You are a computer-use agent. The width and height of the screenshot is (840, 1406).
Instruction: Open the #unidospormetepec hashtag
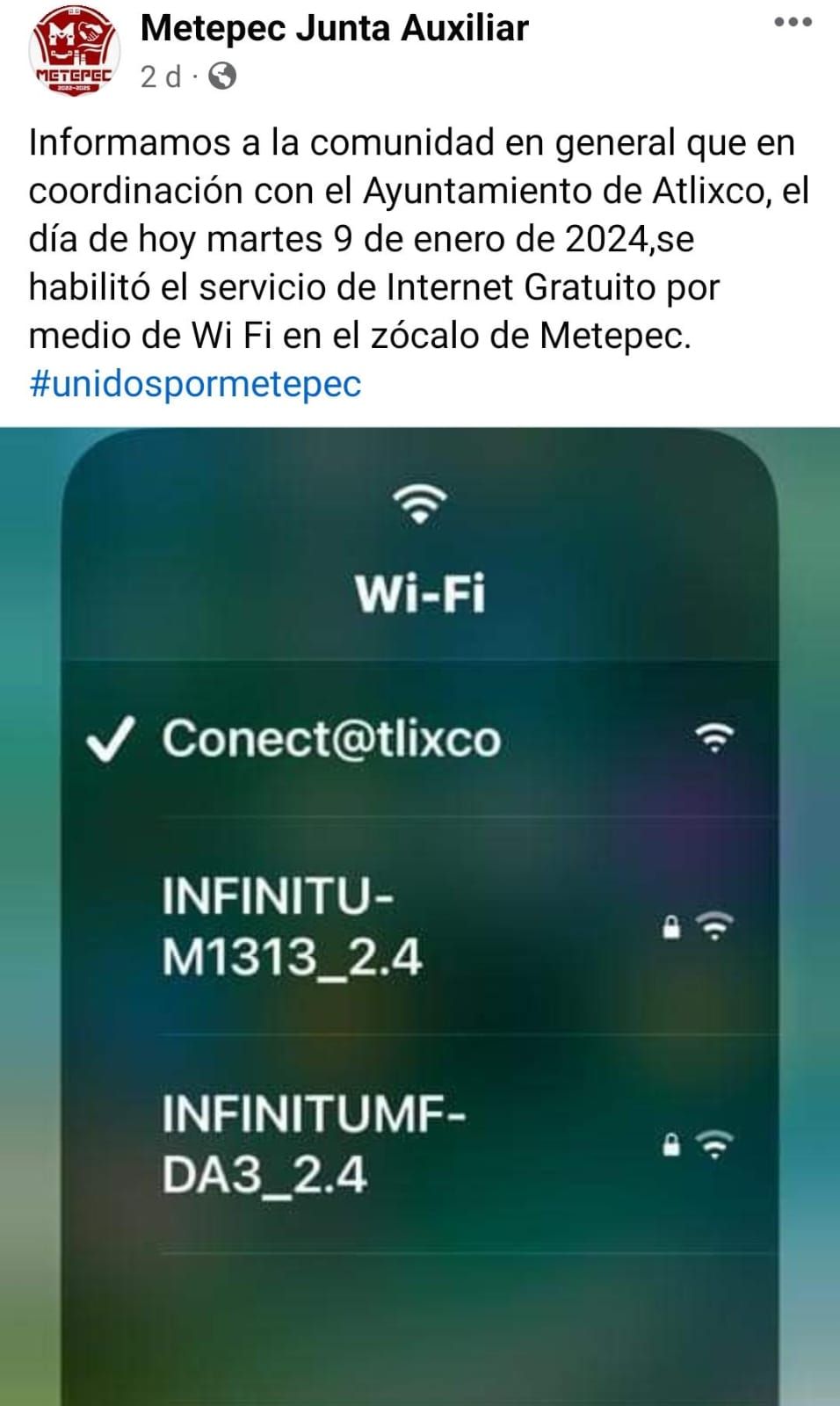(x=195, y=384)
